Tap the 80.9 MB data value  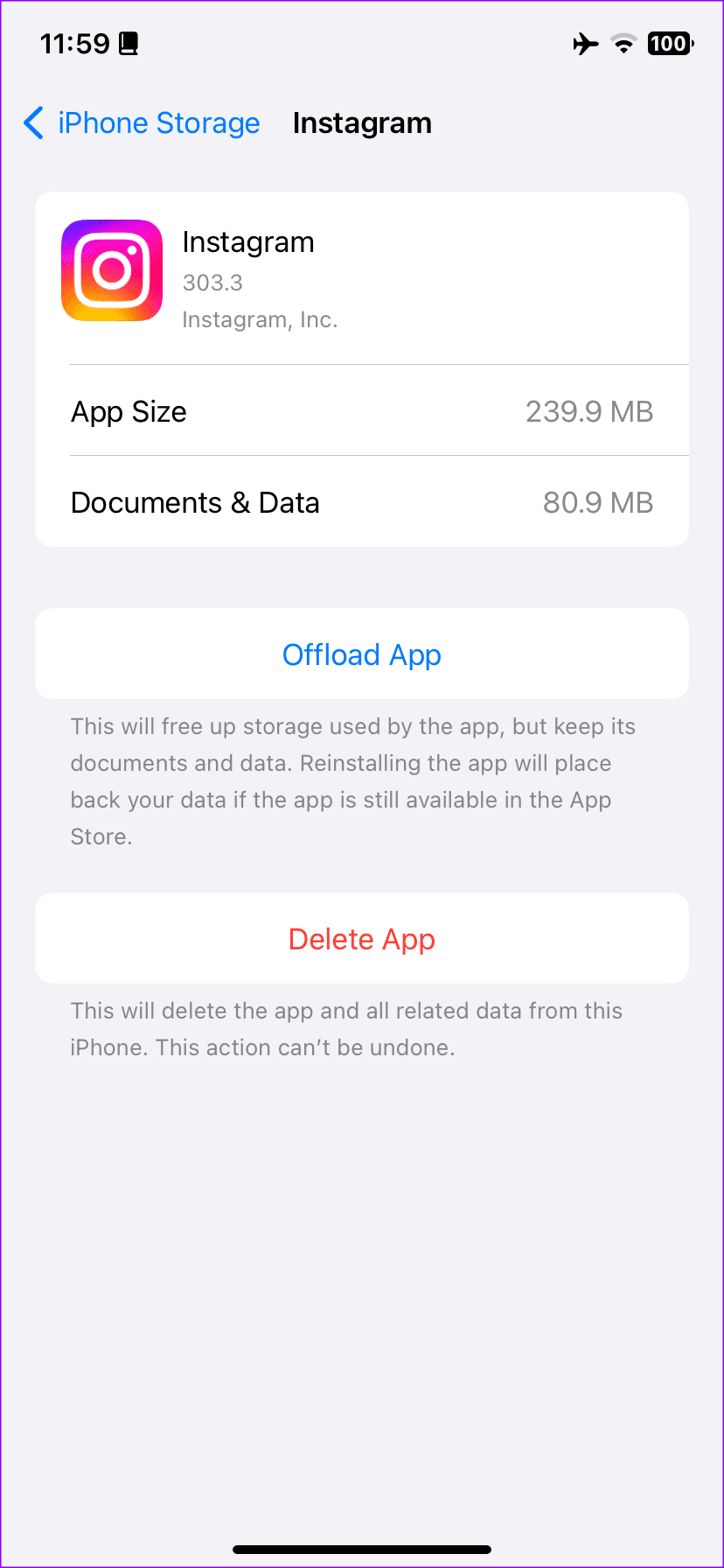[598, 501]
